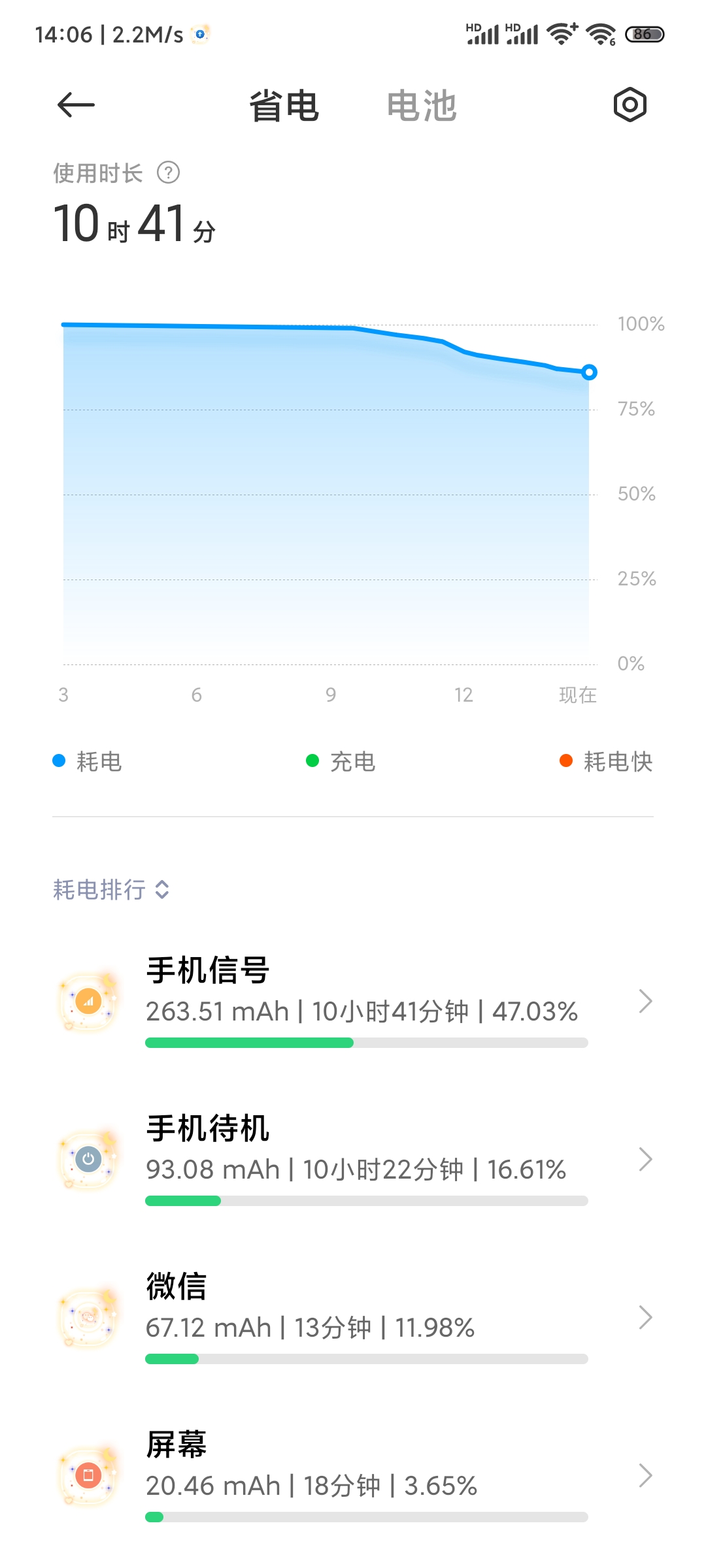The height and width of the screenshot is (1568, 706).
Task: View 屏幕 battery consumption details
Action: [353, 1475]
